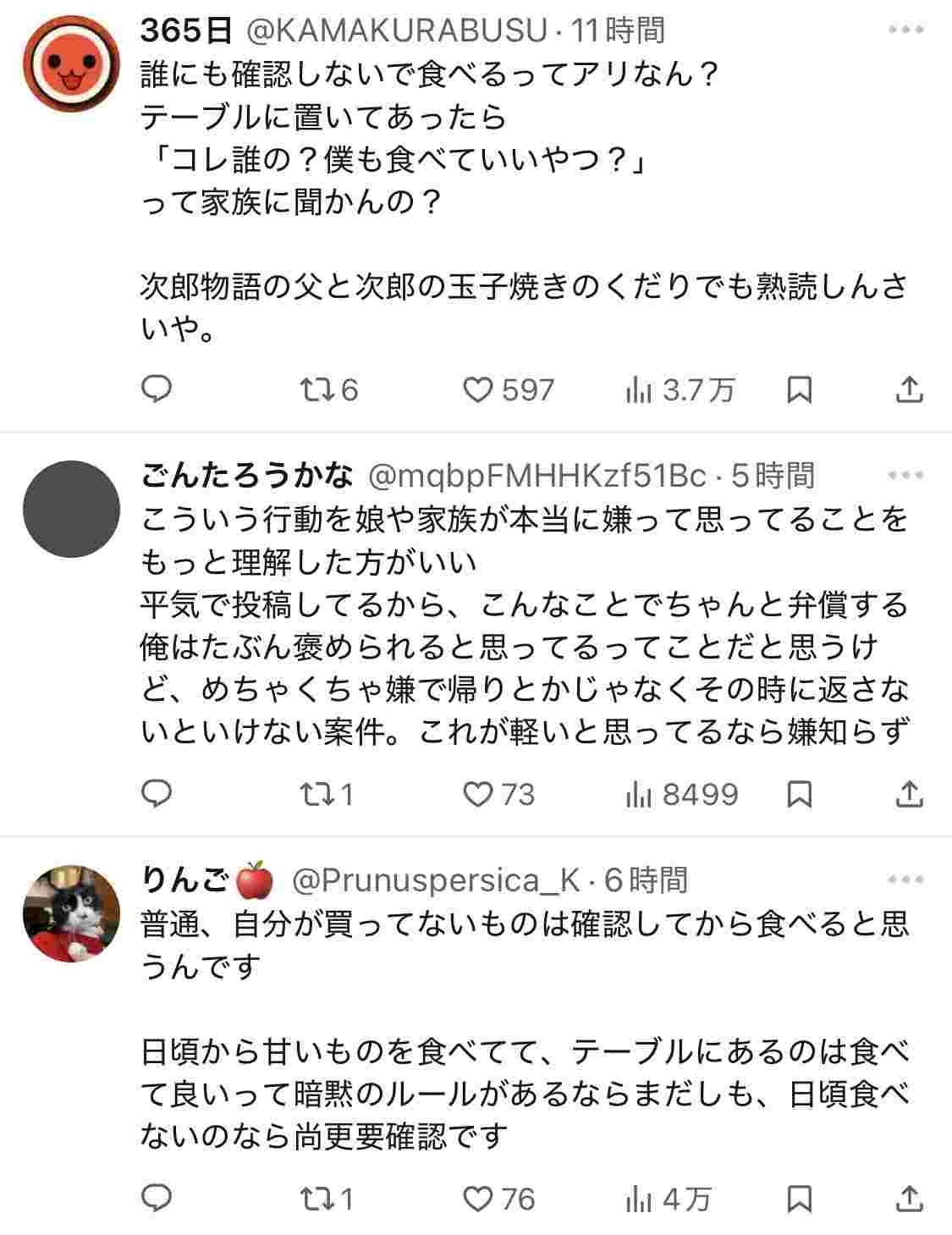Like りんご's tweet
The image size is (952, 1235).
(x=478, y=1198)
